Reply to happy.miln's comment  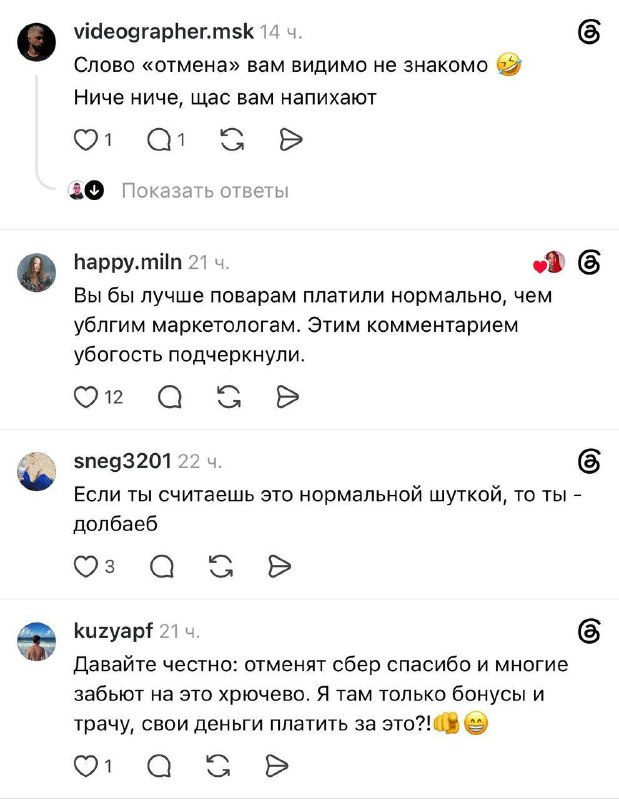click(x=170, y=397)
